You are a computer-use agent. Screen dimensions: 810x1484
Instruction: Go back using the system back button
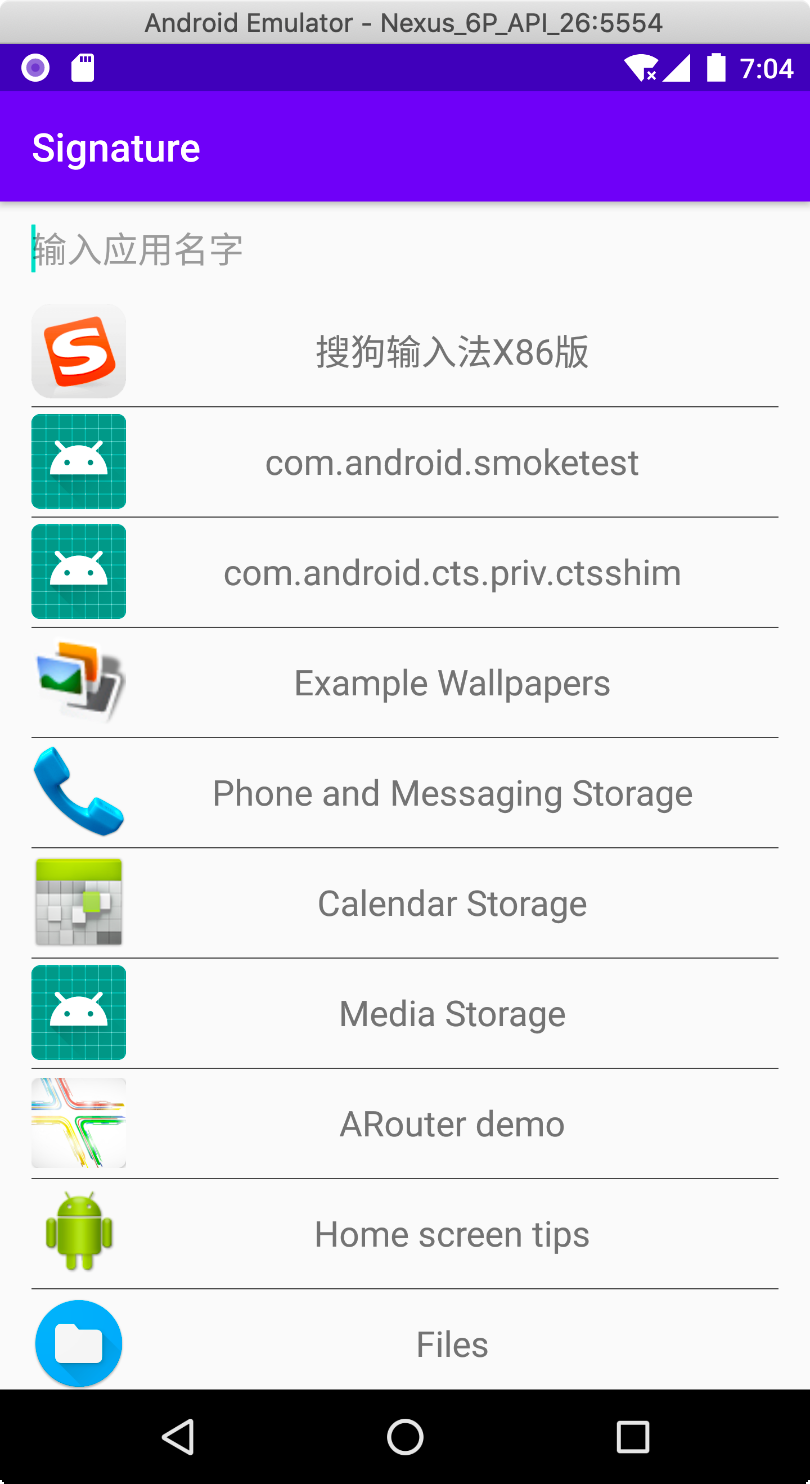[x=178, y=1437]
